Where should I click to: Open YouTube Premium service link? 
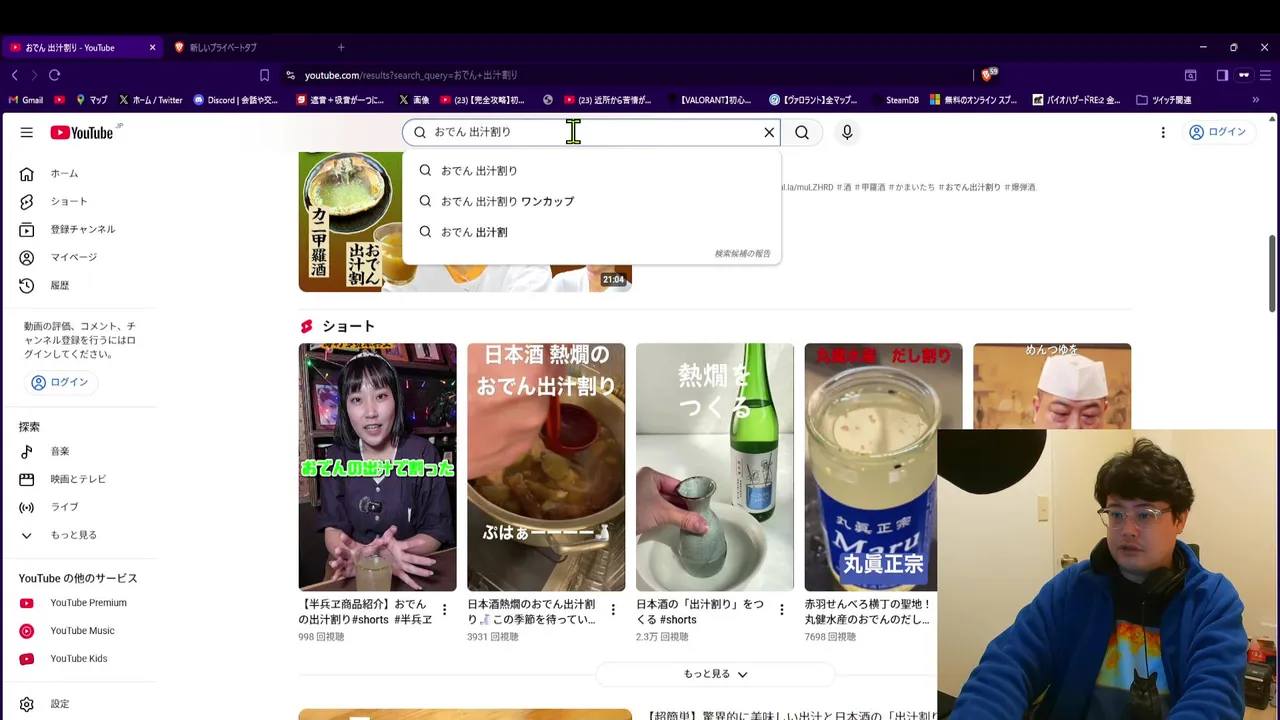(x=88, y=603)
